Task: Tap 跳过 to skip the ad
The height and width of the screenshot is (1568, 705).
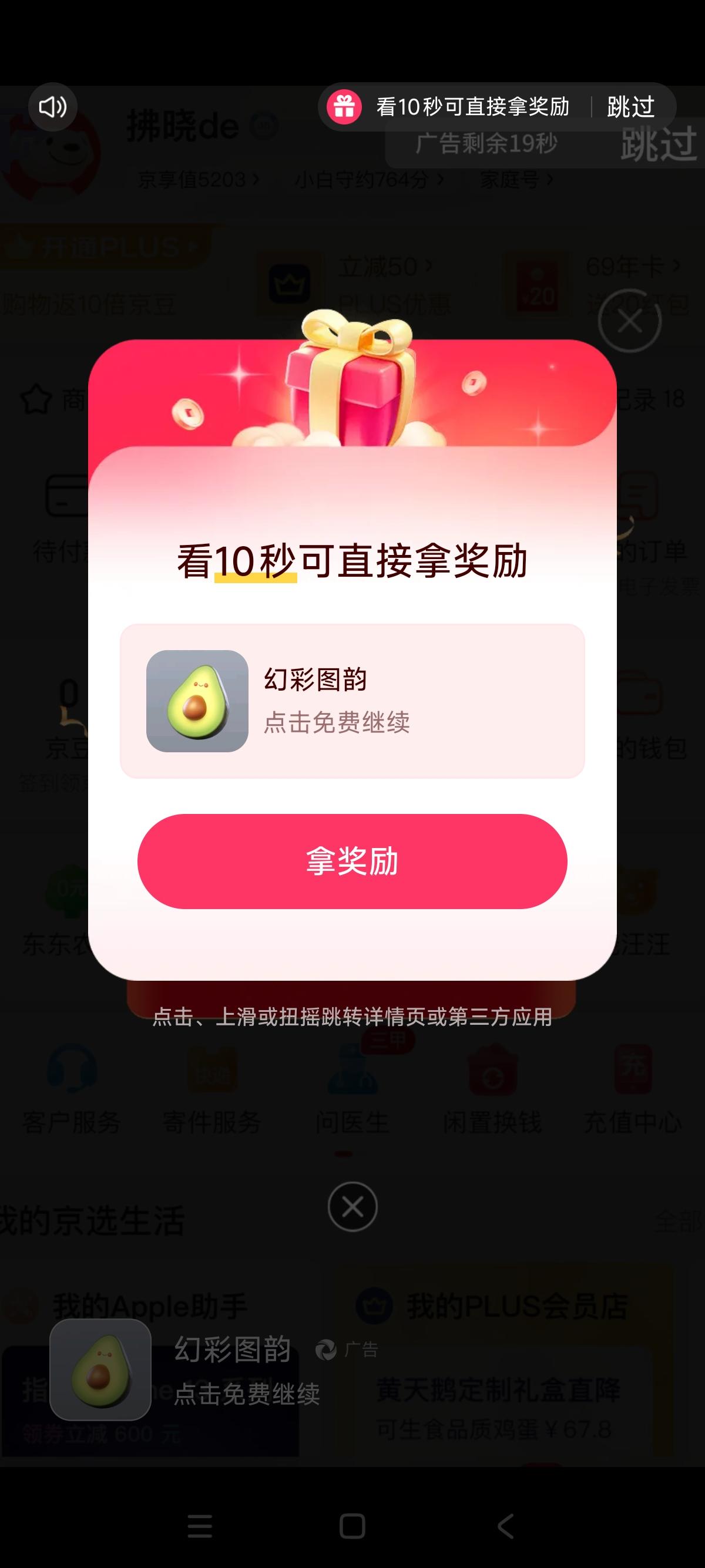Action: 630,107
